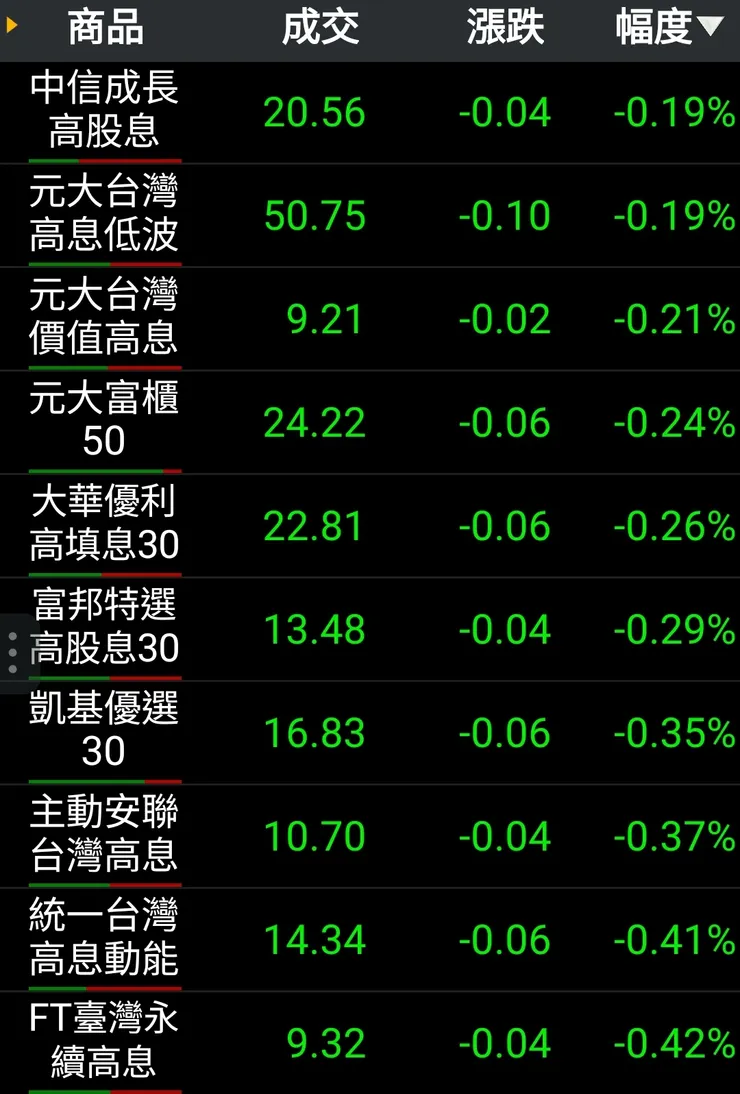Tap the three-dot side handle
Viewport: 740px width, 1094px height.
(x=12, y=653)
